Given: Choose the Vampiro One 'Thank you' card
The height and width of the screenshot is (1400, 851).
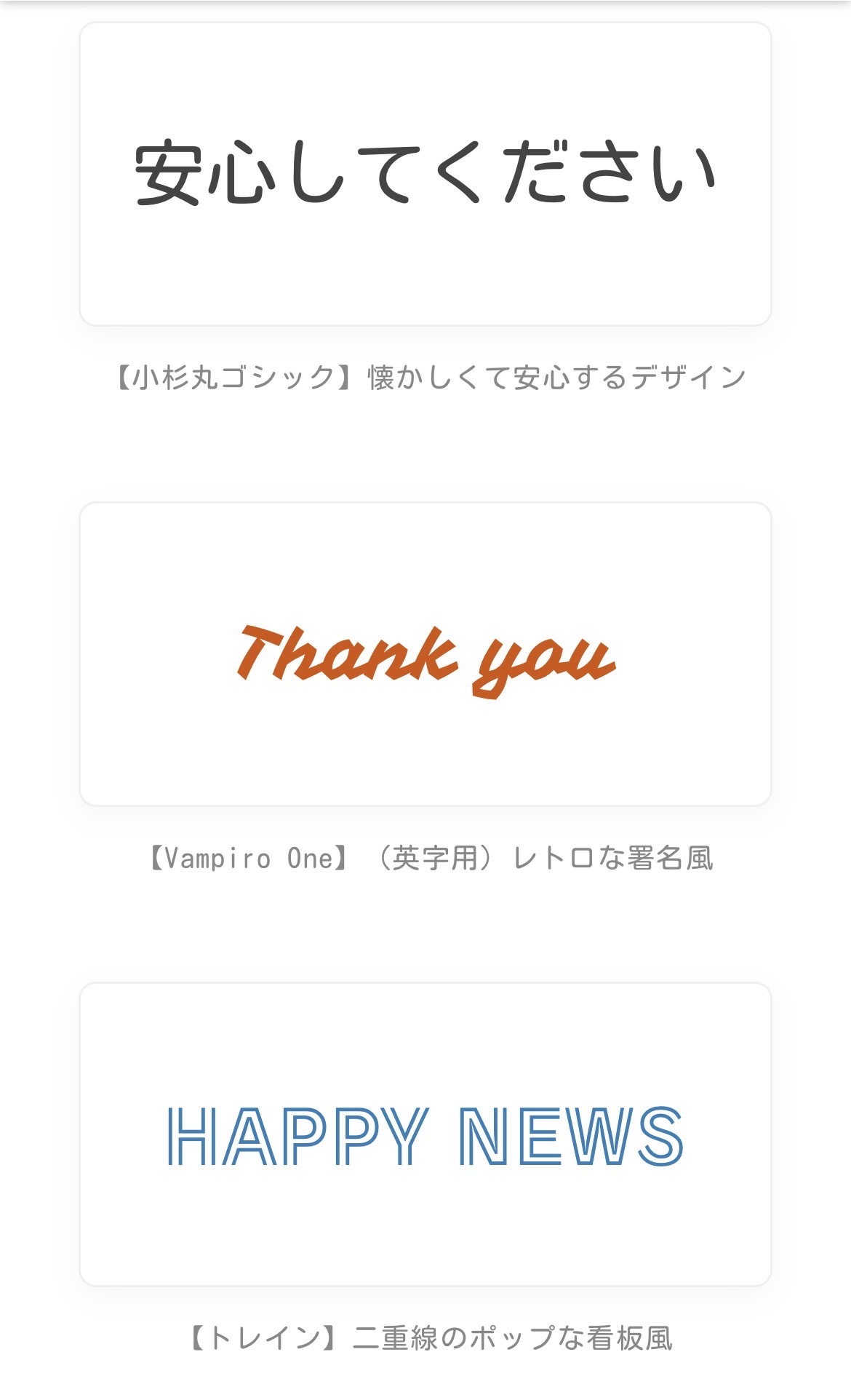Looking at the screenshot, I should [x=425, y=654].
